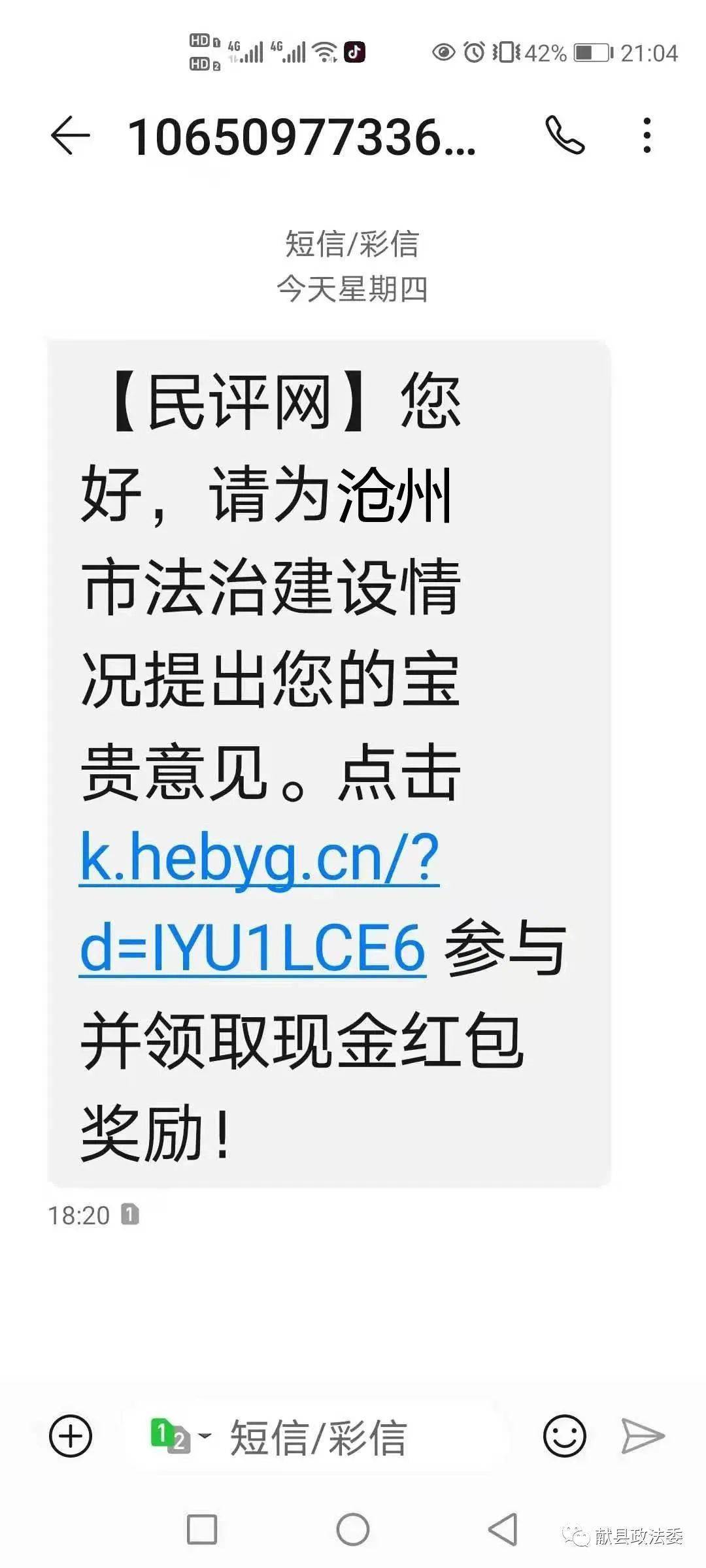Call the sender 10650977336
Image resolution: width=706 pixels, height=1568 pixels.
click(564, 135)
